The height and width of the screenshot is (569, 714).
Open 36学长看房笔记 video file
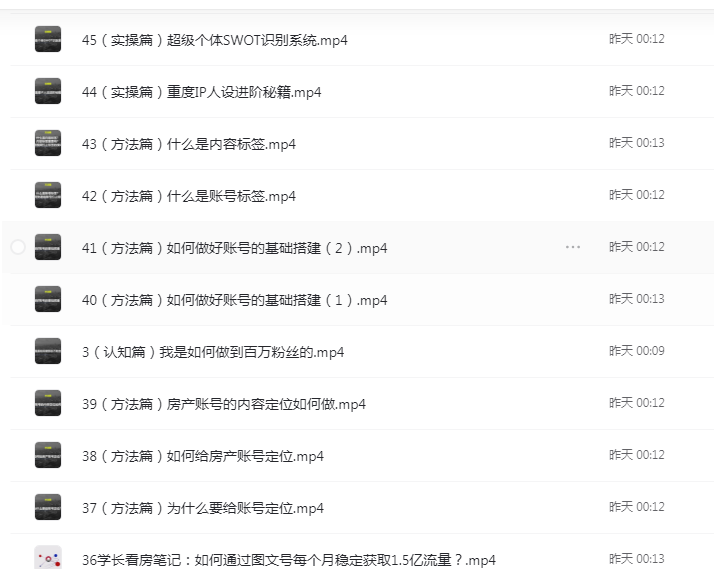(288, 560)
